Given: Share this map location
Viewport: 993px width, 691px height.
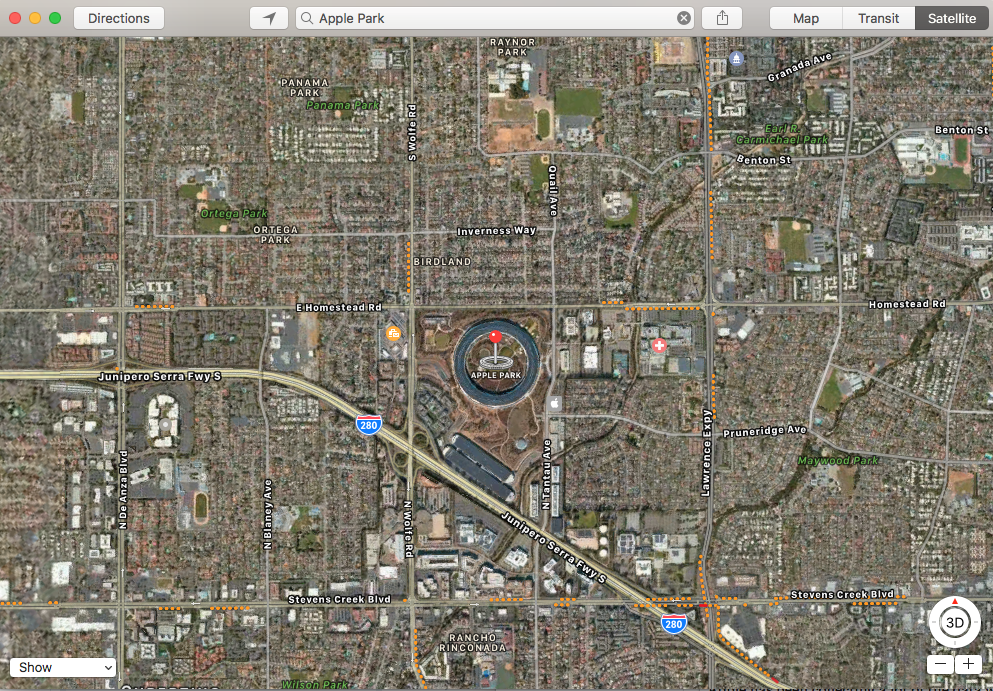Looking at the screenshot, I should tap(722, 18).
